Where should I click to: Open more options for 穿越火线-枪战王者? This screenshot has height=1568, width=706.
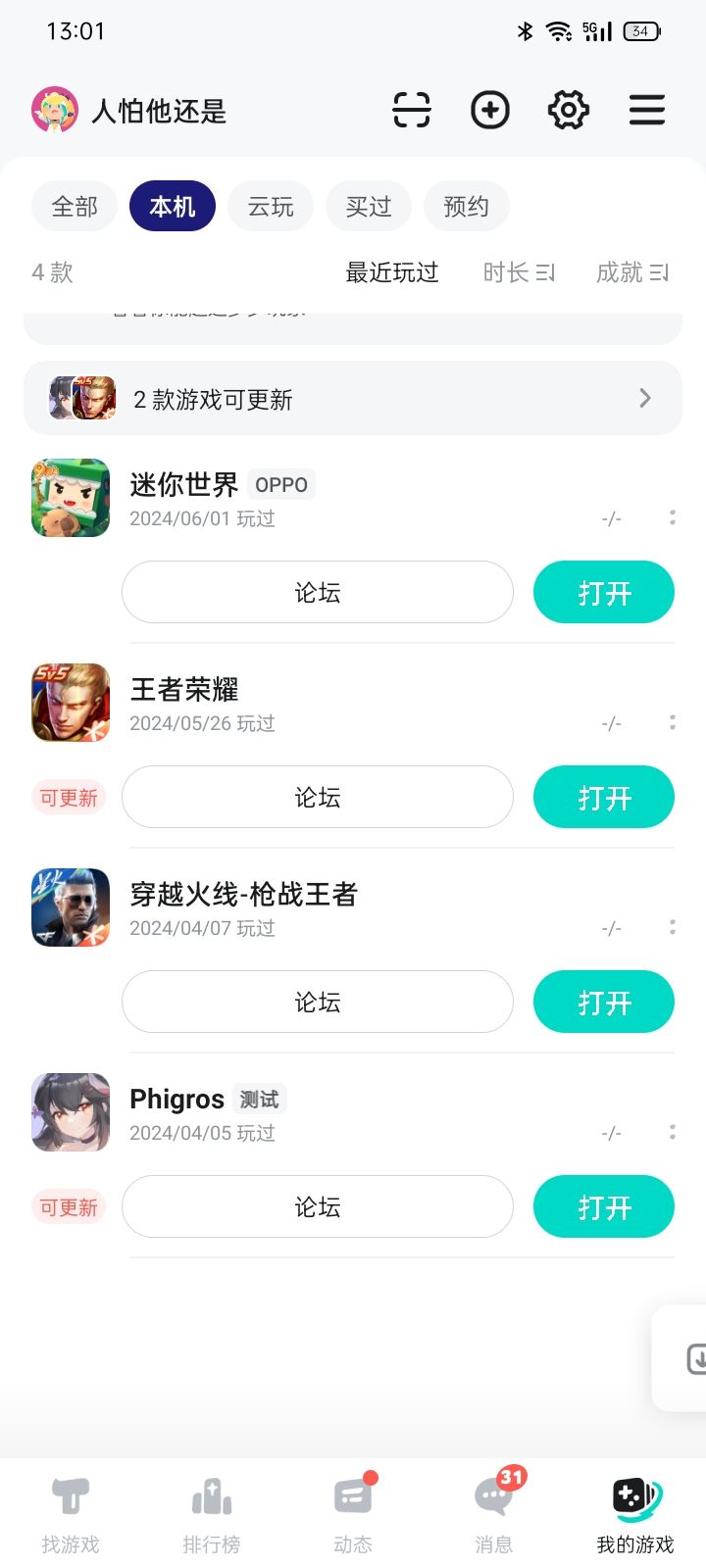pyautogui.click(x=672, y=927)
